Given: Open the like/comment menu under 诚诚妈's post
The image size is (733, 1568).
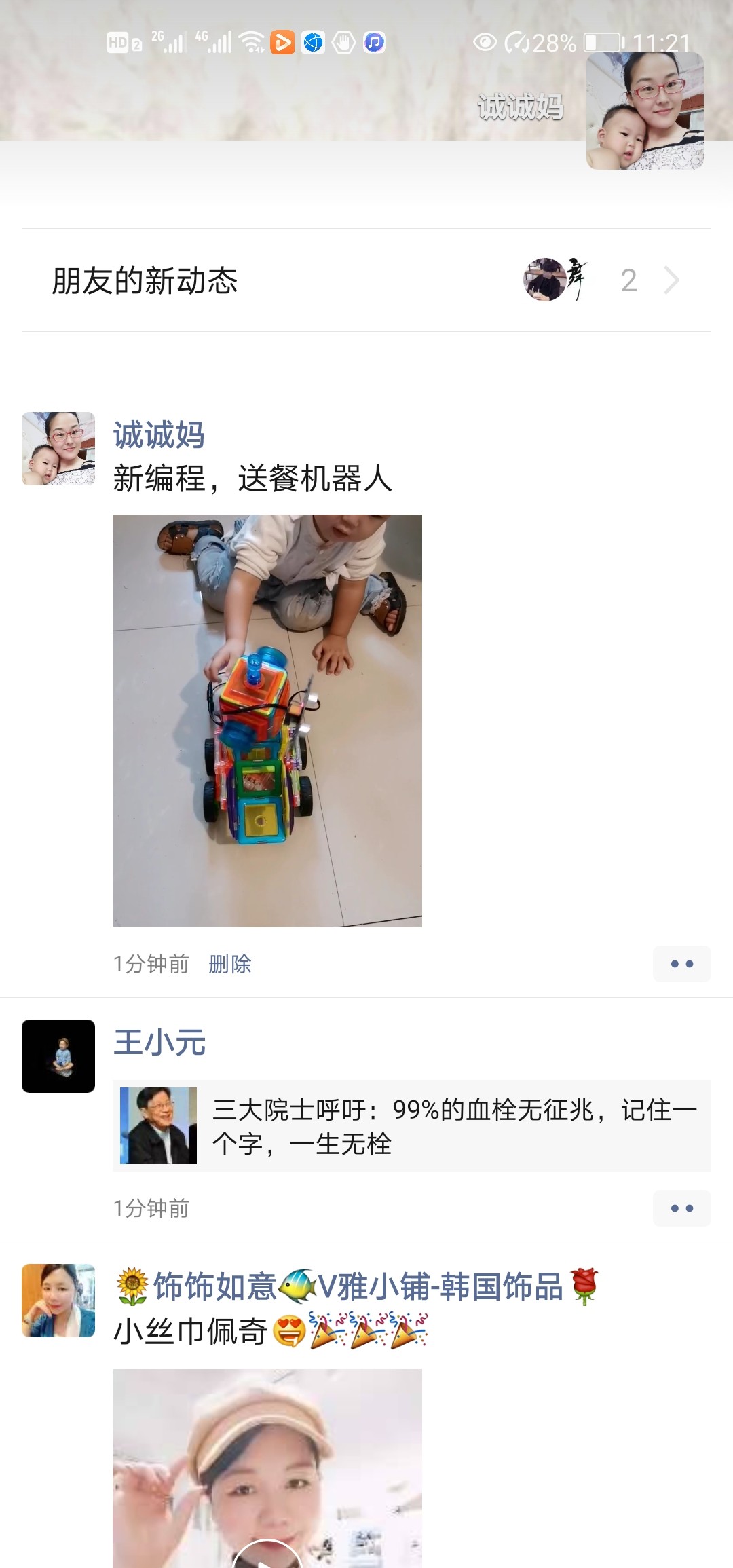Looking at the screenshot, I should coord(681,964).
